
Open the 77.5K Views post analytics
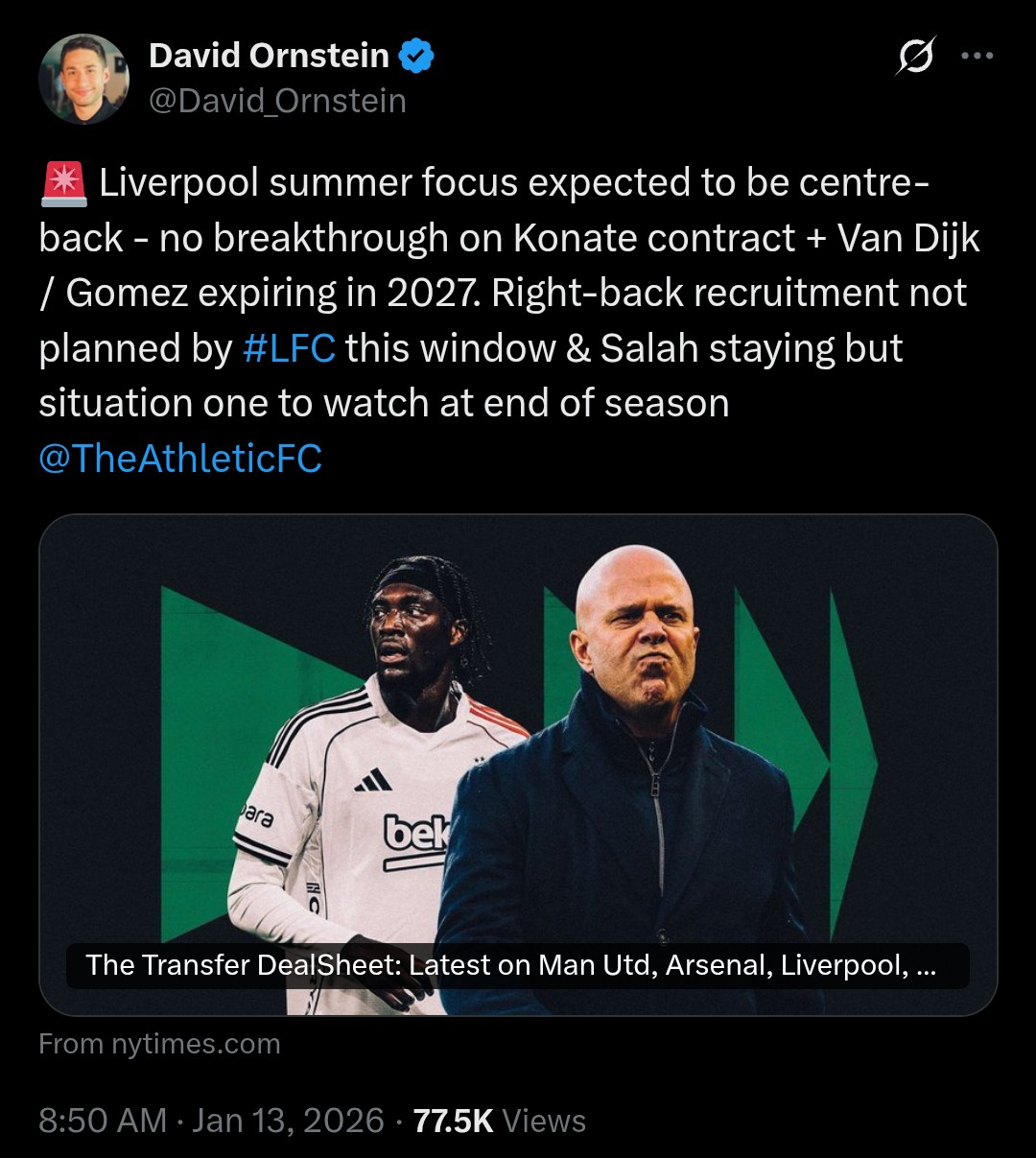click(x=499, y=1121)
